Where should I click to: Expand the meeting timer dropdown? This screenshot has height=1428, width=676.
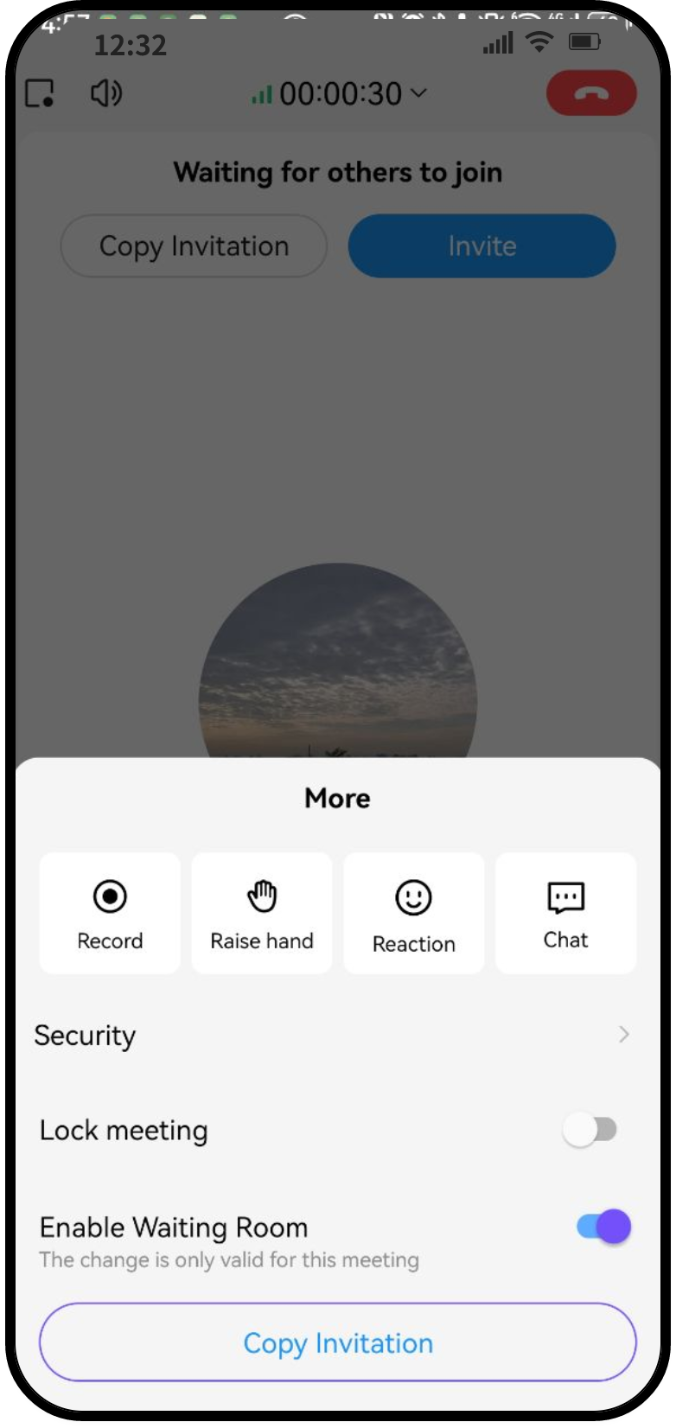click(x=341, y=94)
